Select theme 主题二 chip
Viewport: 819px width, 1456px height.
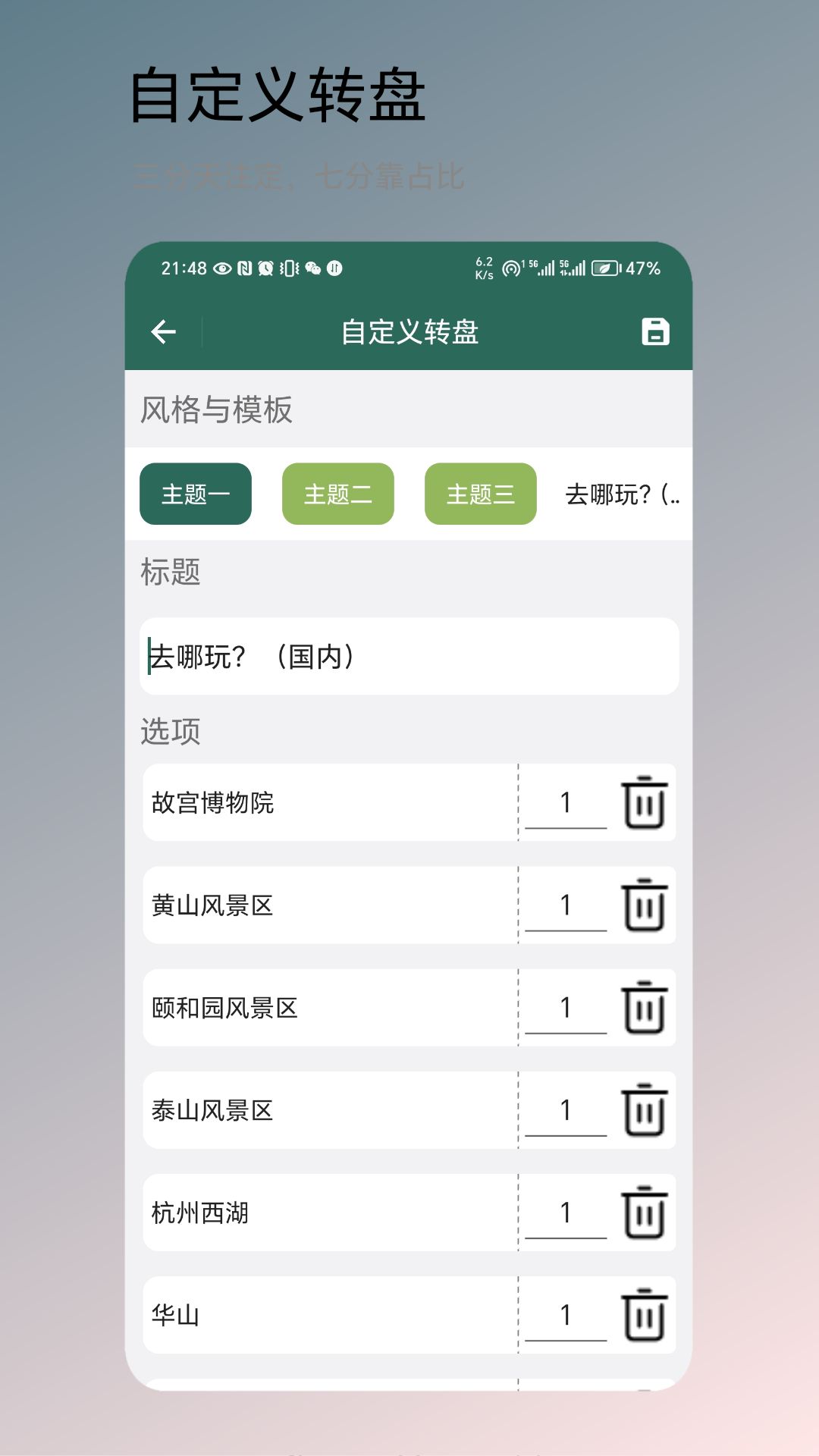[x=337, y=494]
